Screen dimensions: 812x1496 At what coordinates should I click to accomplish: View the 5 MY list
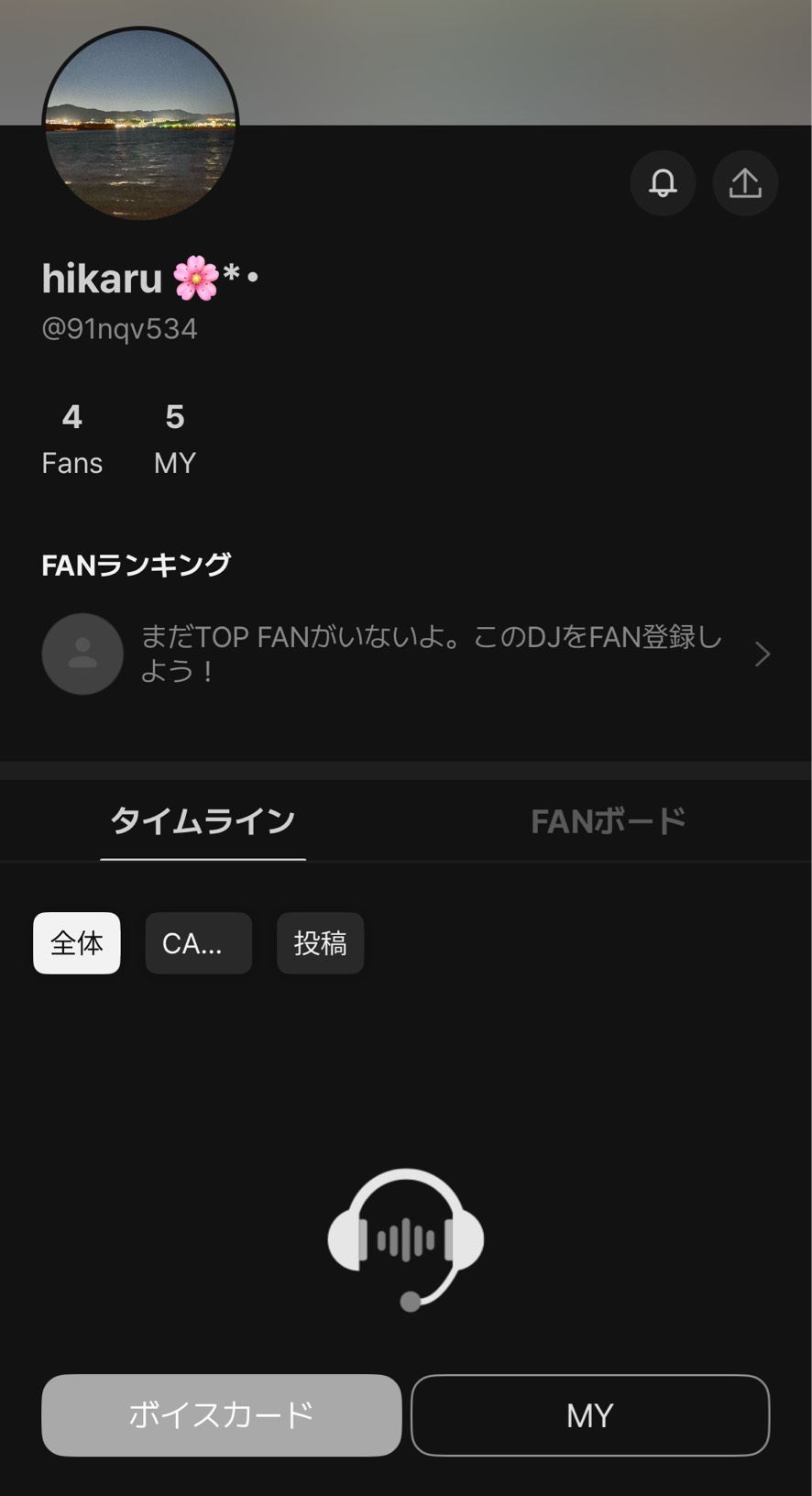pyautogui.click(x=174, y=439)
